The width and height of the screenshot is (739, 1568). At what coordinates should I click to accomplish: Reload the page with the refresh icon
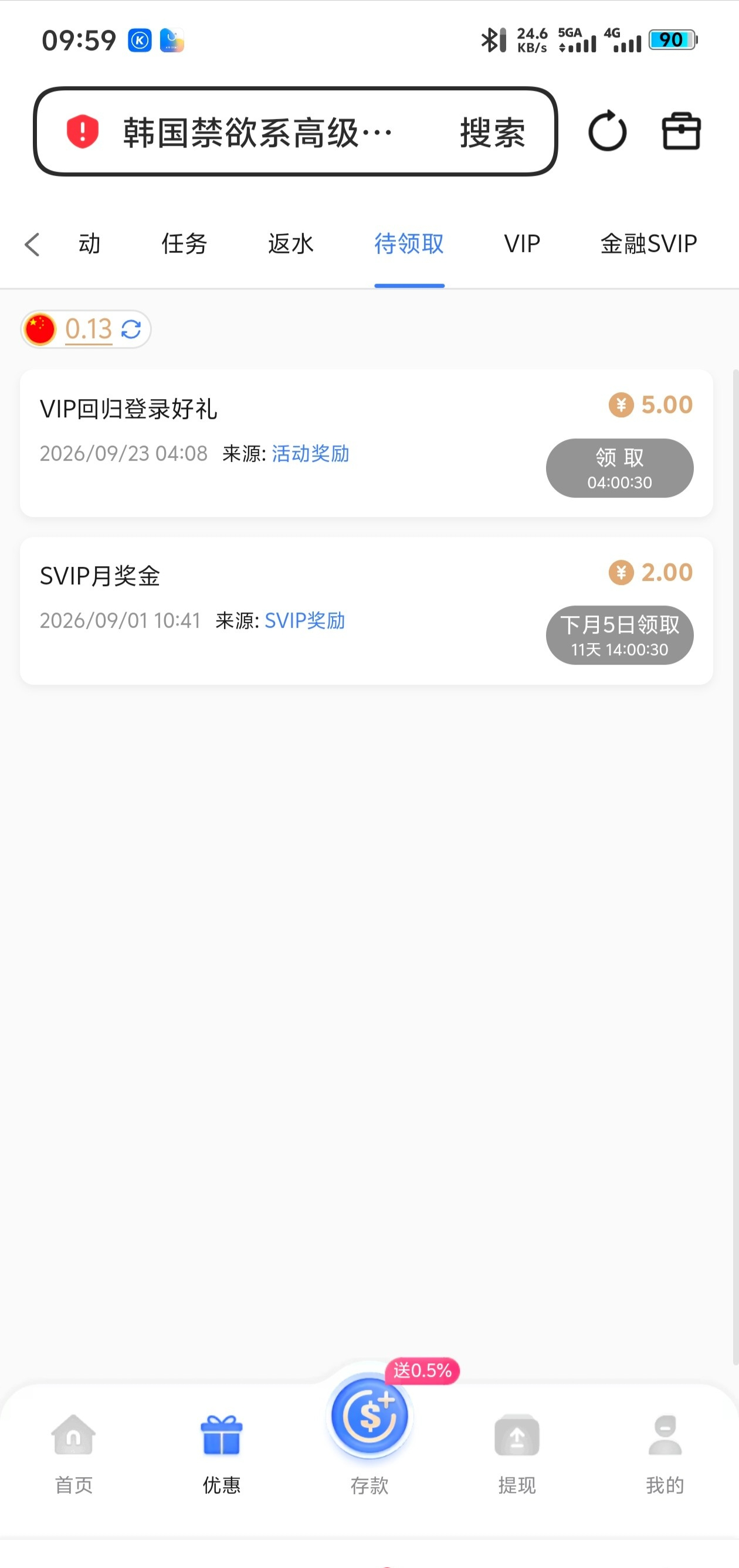607,131
